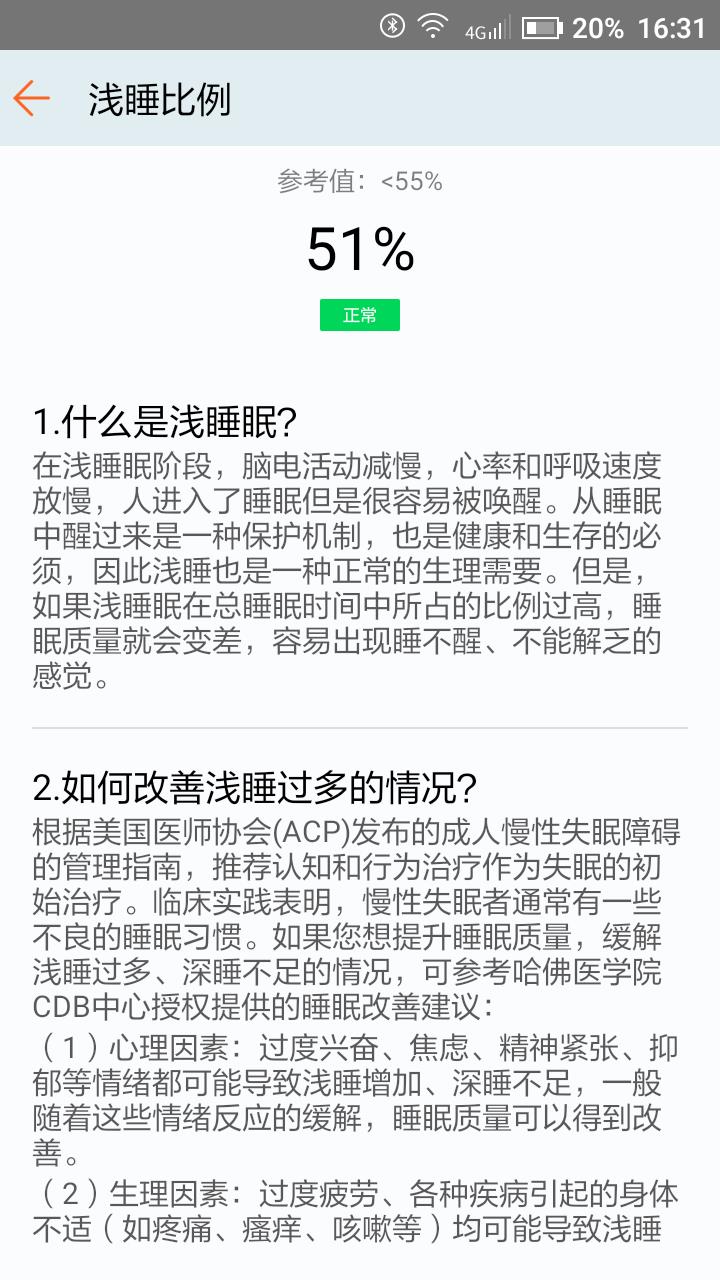Tap the orange back arrow
This screenshot has width=720, height=1280.
33,99
